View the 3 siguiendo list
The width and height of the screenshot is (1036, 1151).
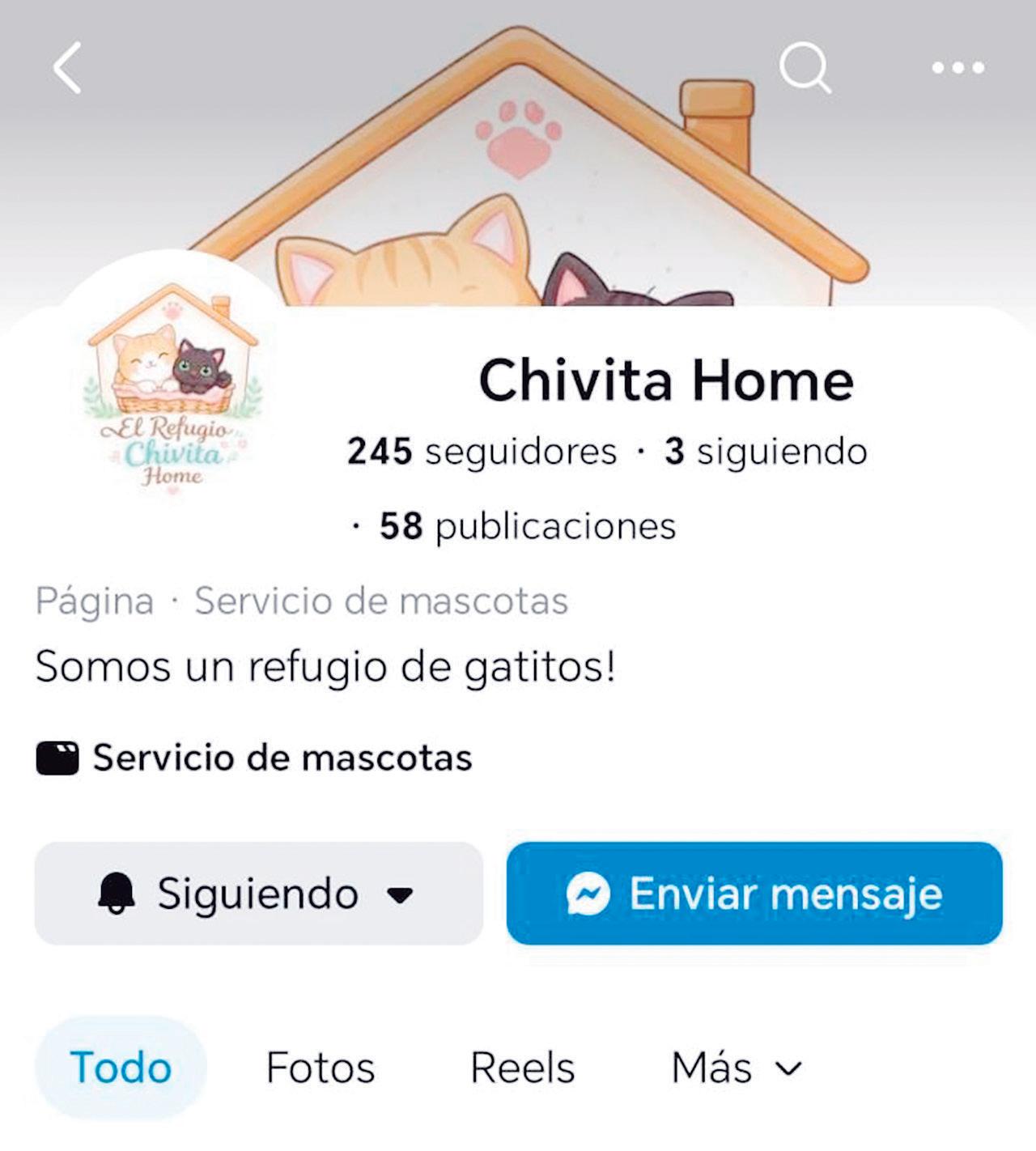tap(766, 452)
